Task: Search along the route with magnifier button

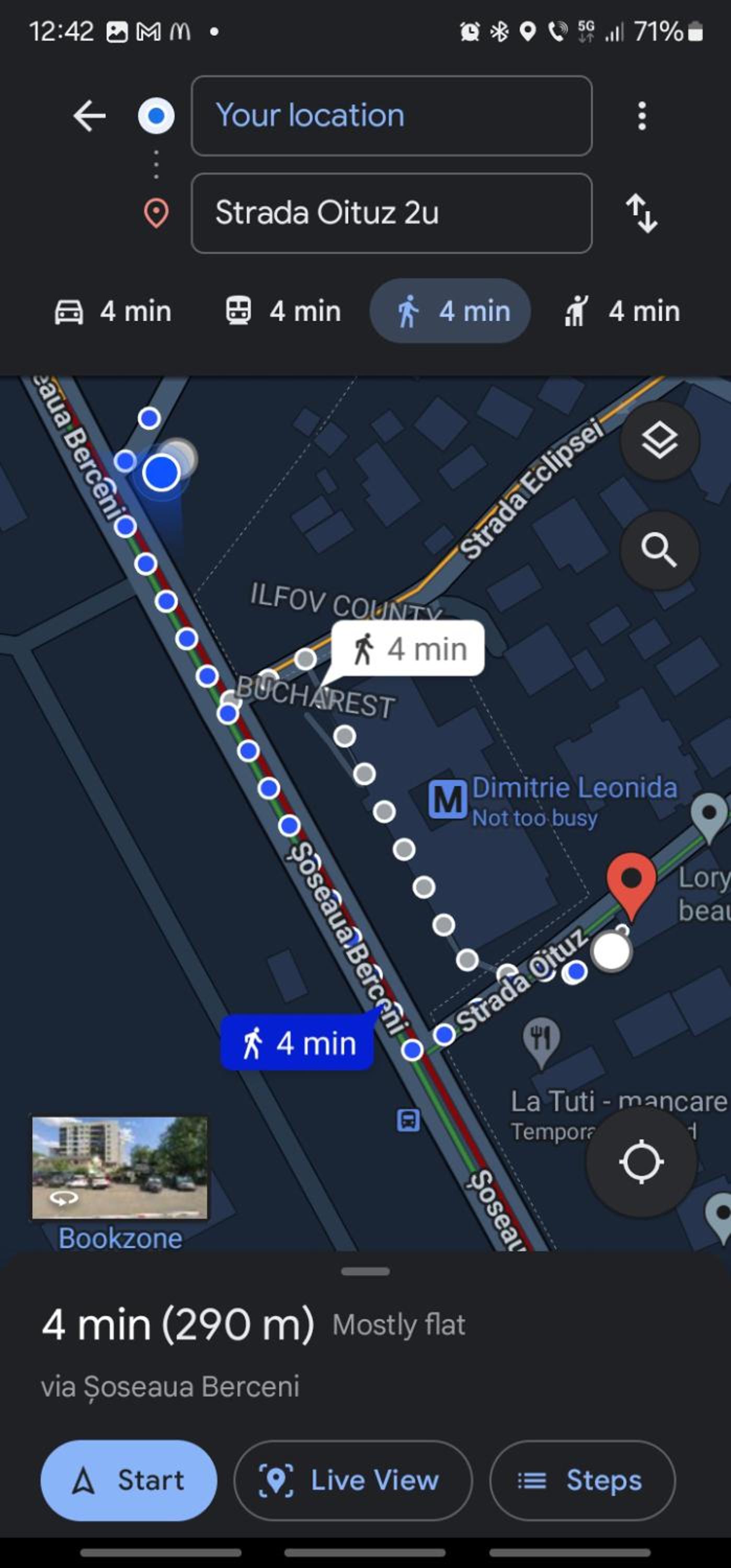Action: [660, 550]
